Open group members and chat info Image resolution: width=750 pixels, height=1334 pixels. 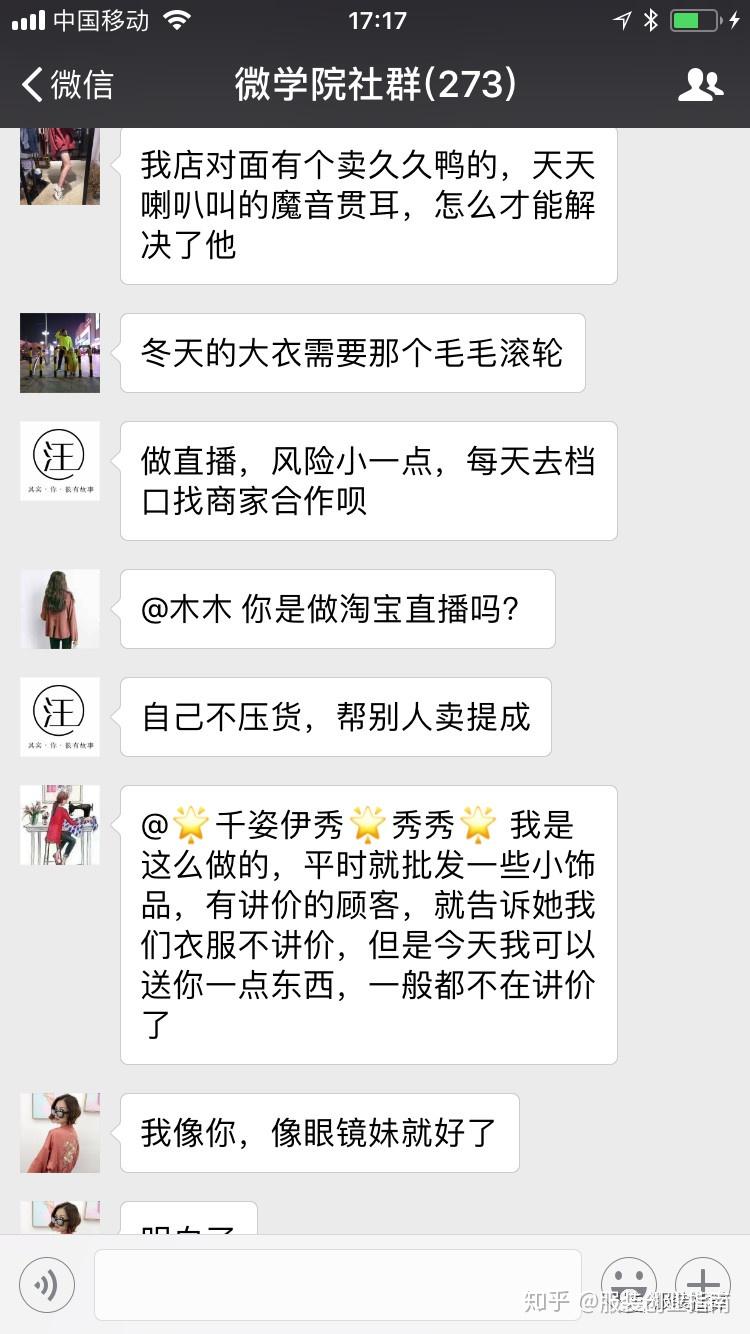[700, 85]
